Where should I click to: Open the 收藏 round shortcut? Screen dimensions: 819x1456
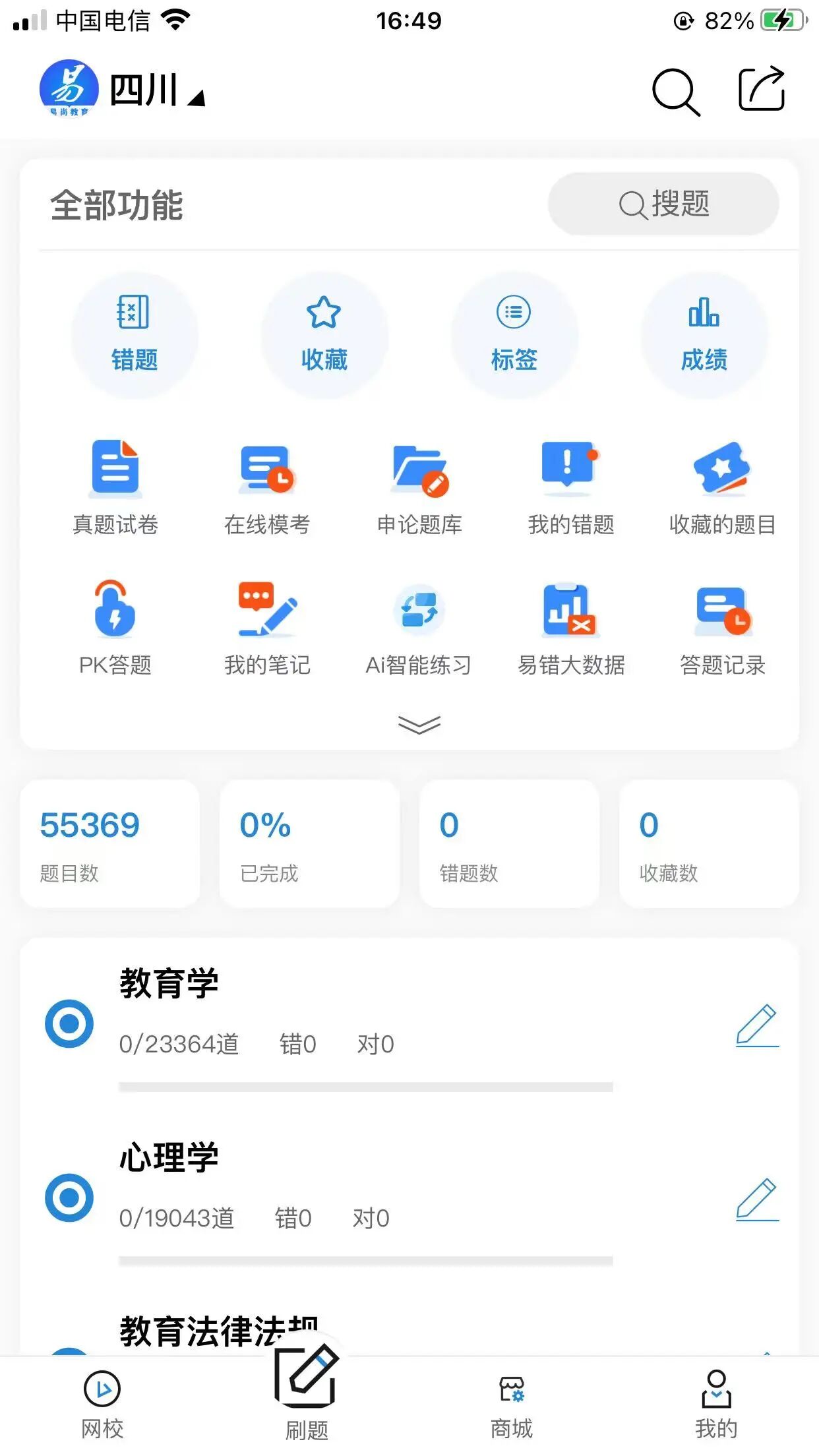click(x=324, y=335)
